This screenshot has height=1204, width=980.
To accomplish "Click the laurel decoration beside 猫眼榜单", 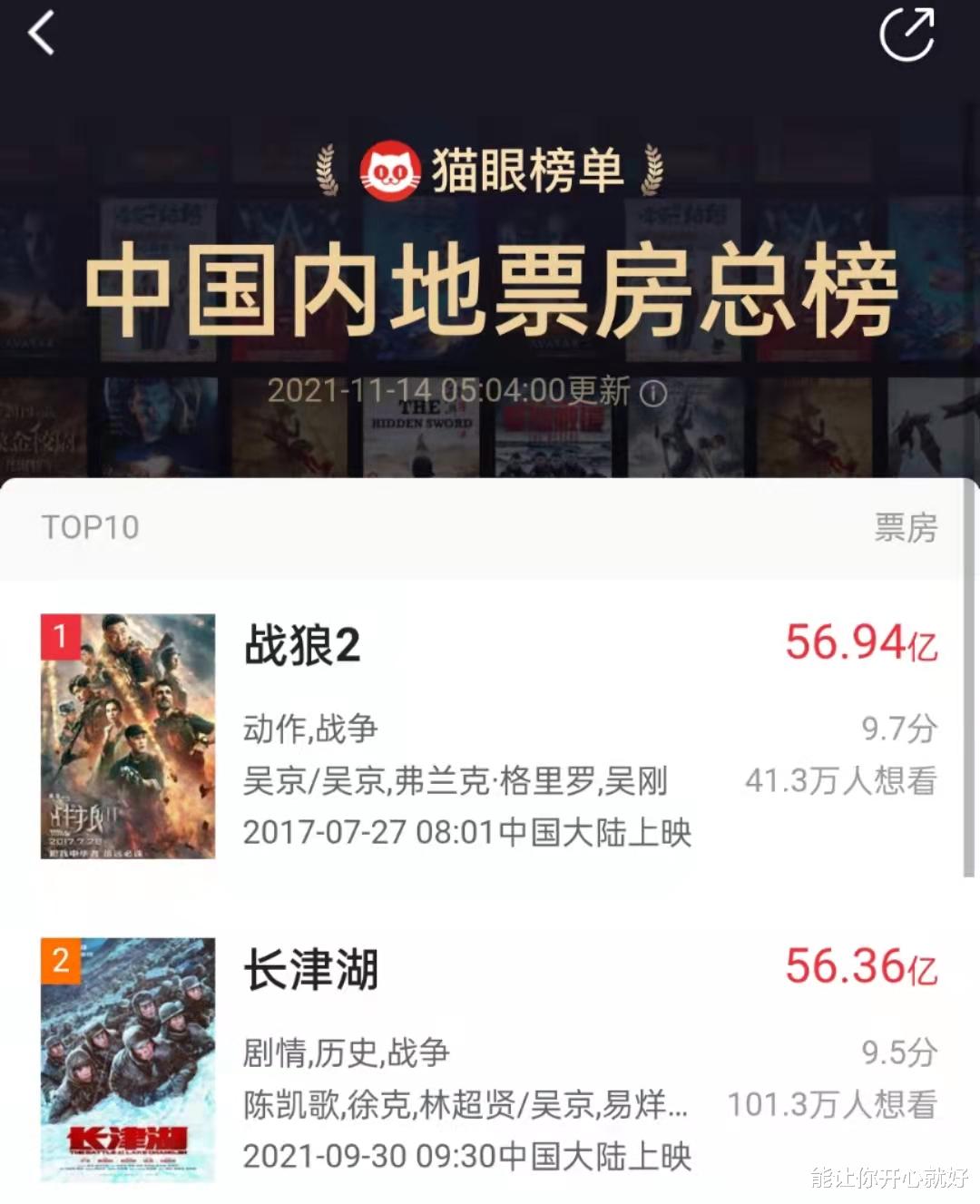I will pyautogui.click(x=328, y=171).
